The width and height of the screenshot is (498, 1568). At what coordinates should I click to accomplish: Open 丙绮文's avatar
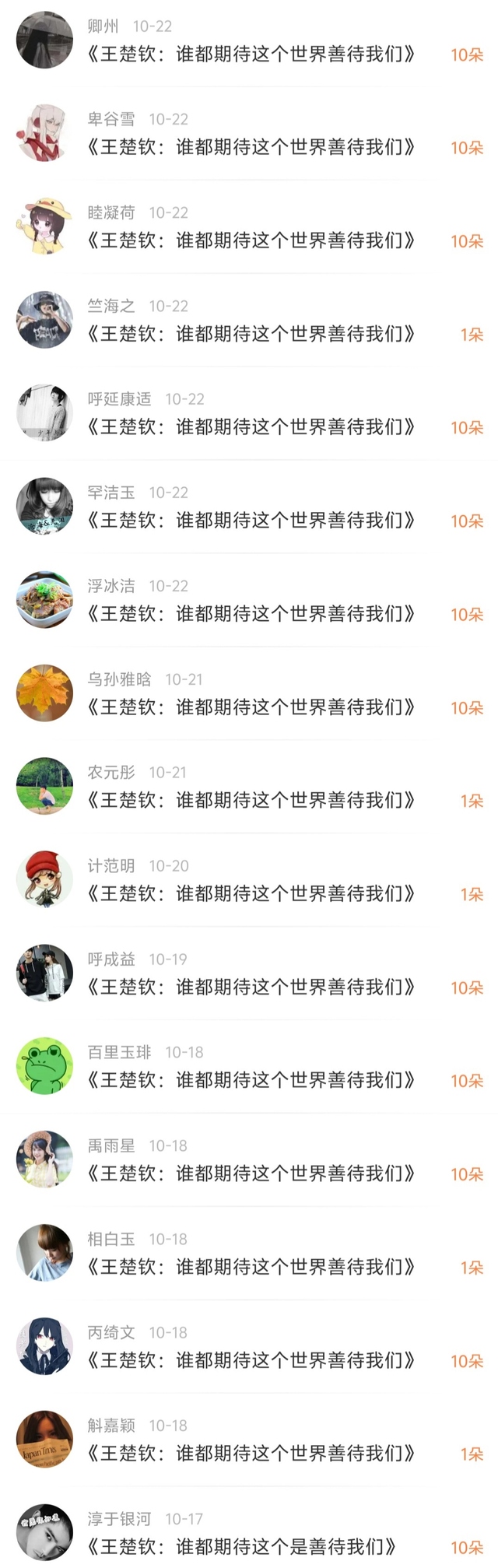coord(44,1346)
